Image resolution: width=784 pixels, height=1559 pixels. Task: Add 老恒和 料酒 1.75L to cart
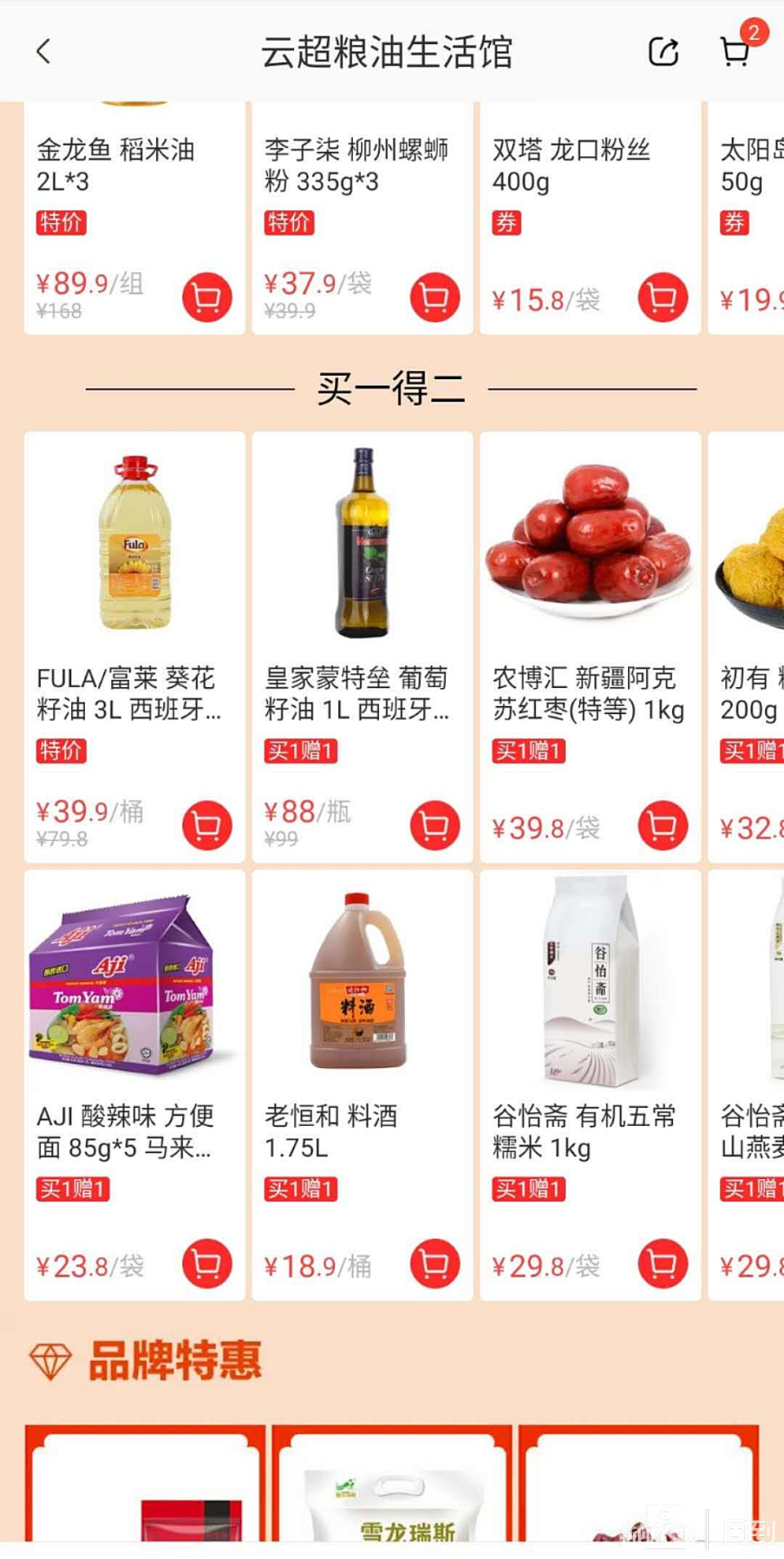click(434, 1263)
